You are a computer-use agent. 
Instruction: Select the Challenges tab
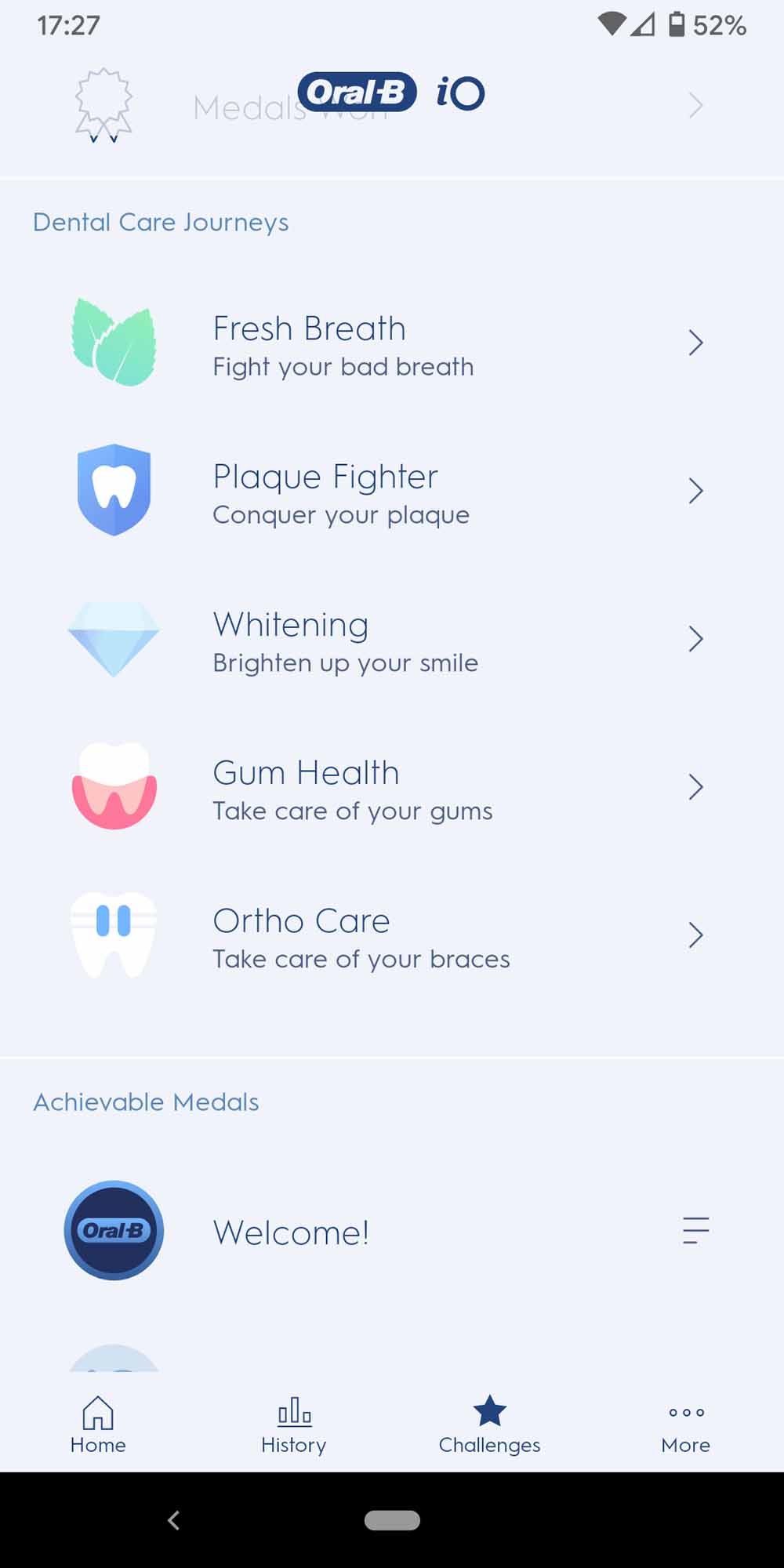490,1425
